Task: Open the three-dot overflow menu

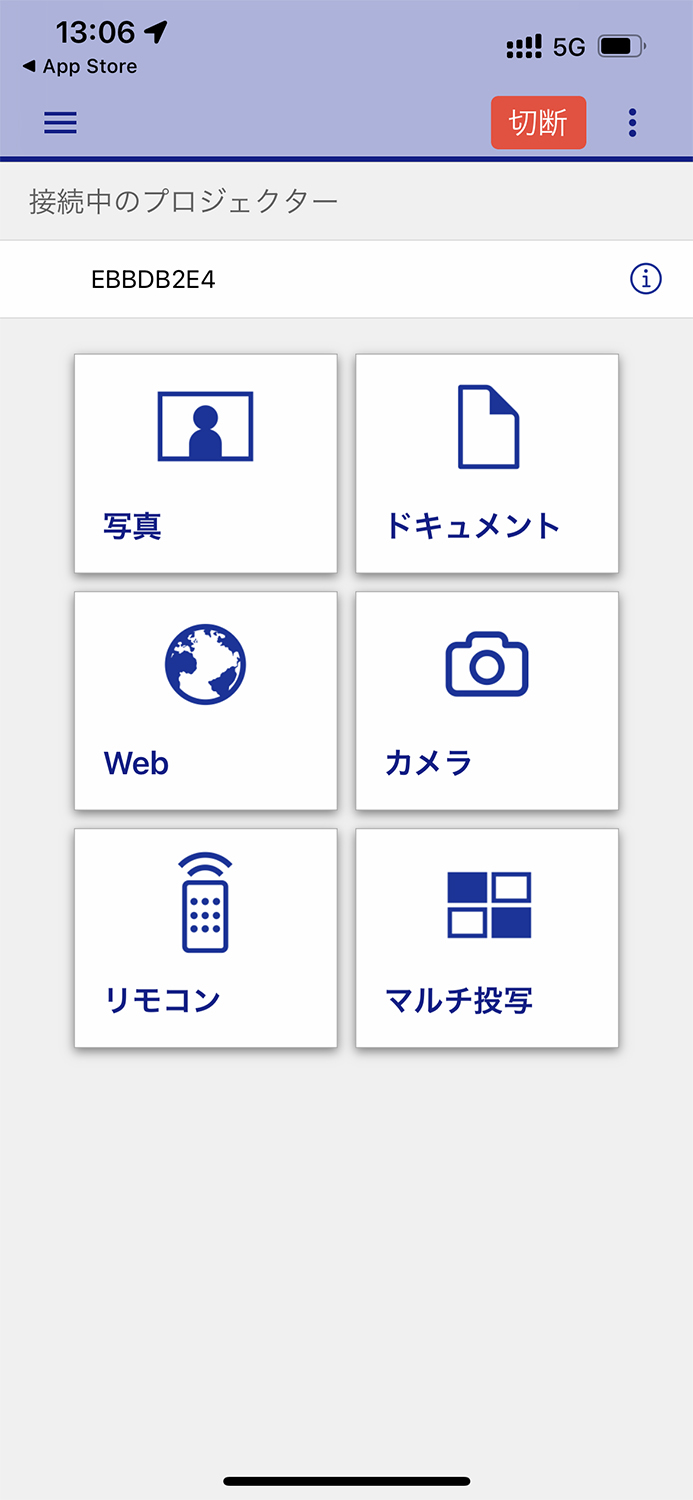Action: click(632, 123)
